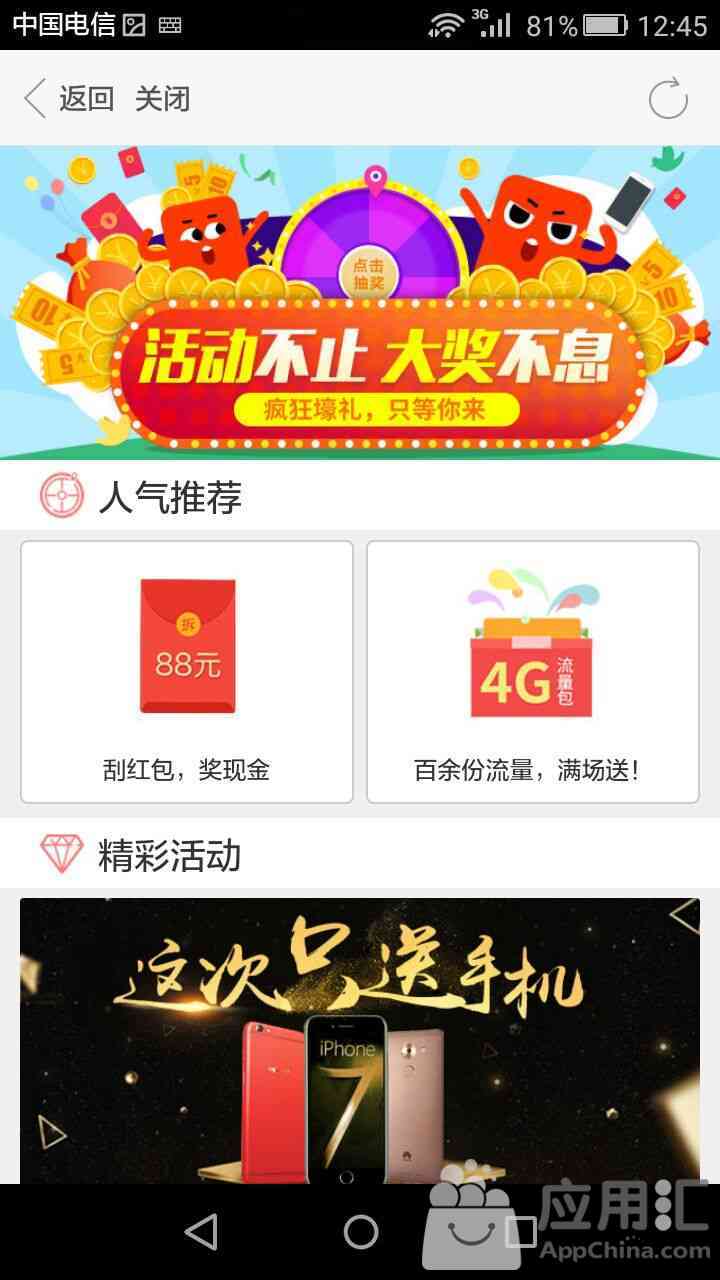Image resolution: width=720 pixels, height=1280 pixels.
Task: Tap 返回 to go back
Action: click(x=68, y=99)
